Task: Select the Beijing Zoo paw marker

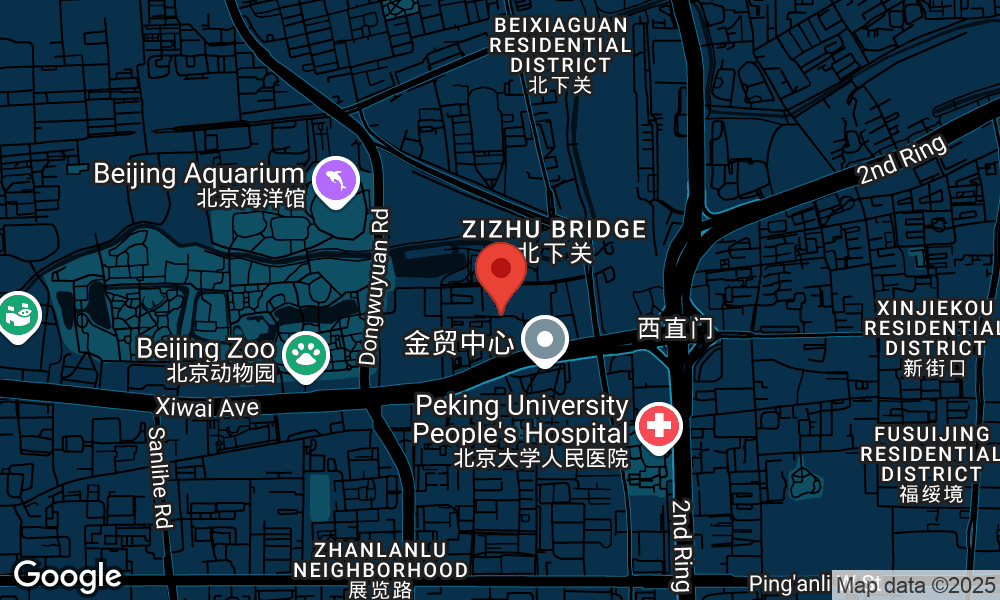Action: (x=306, y=354)
